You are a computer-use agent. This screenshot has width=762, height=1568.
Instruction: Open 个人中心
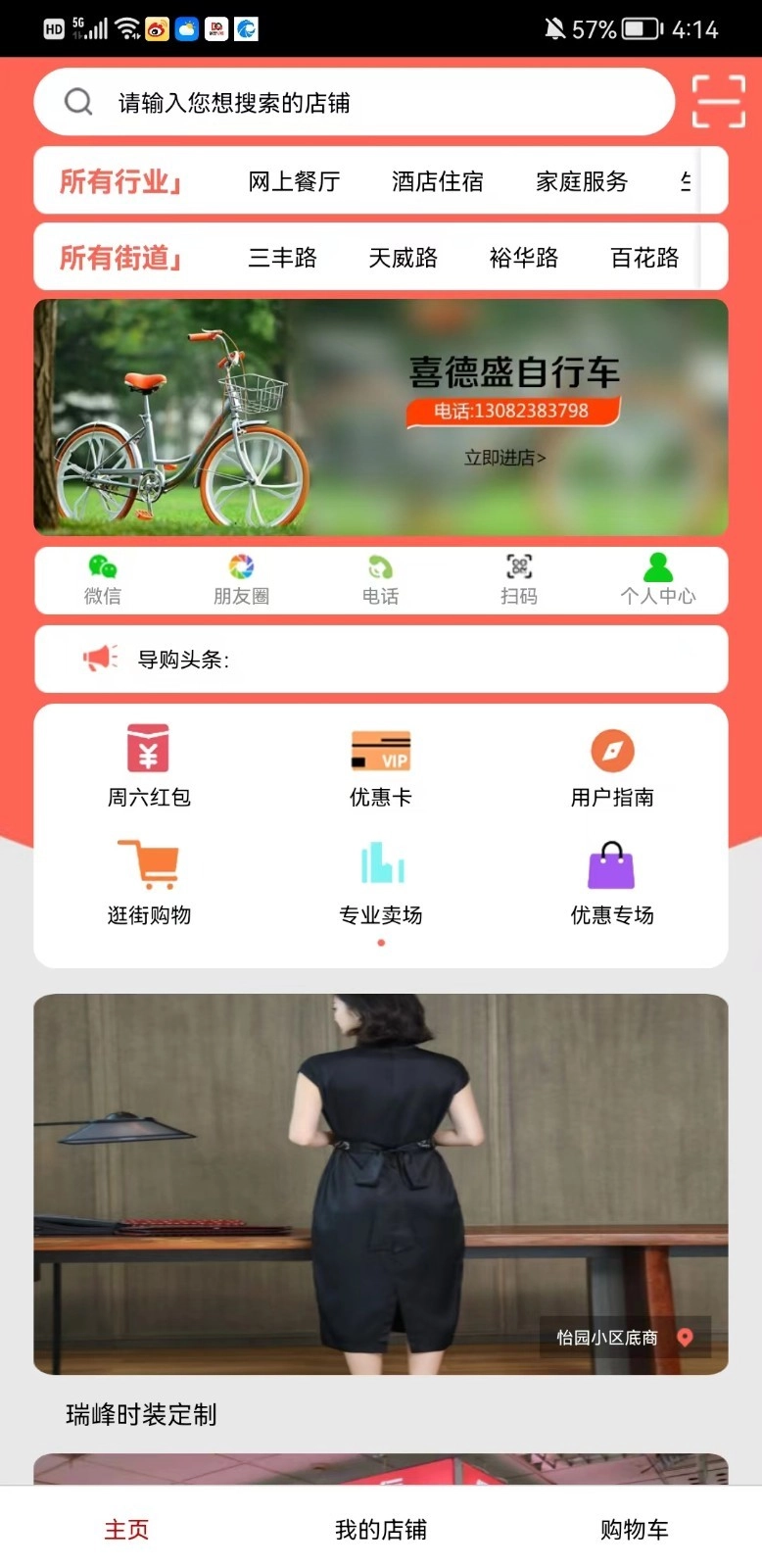pos(657,580)
